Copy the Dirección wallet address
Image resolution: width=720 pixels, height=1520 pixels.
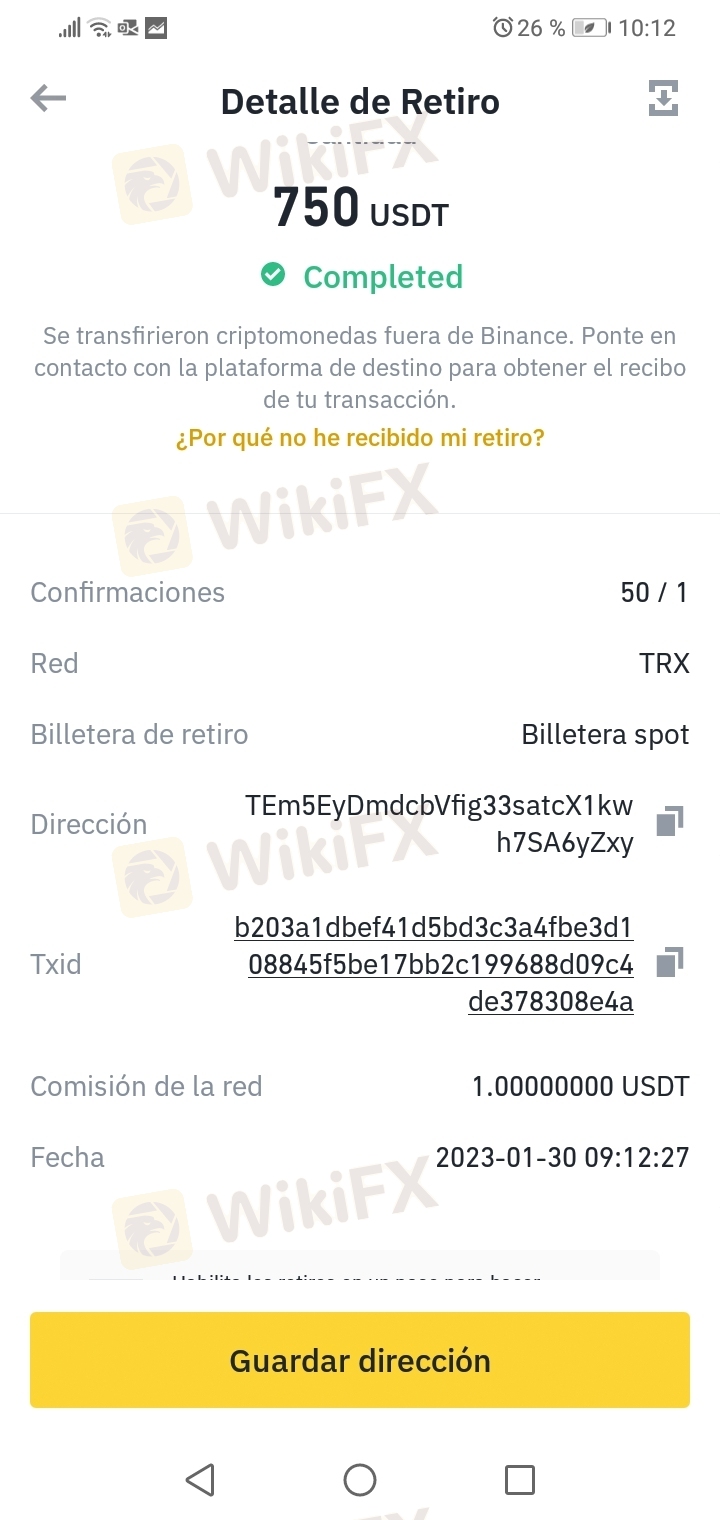pos(669,822)
